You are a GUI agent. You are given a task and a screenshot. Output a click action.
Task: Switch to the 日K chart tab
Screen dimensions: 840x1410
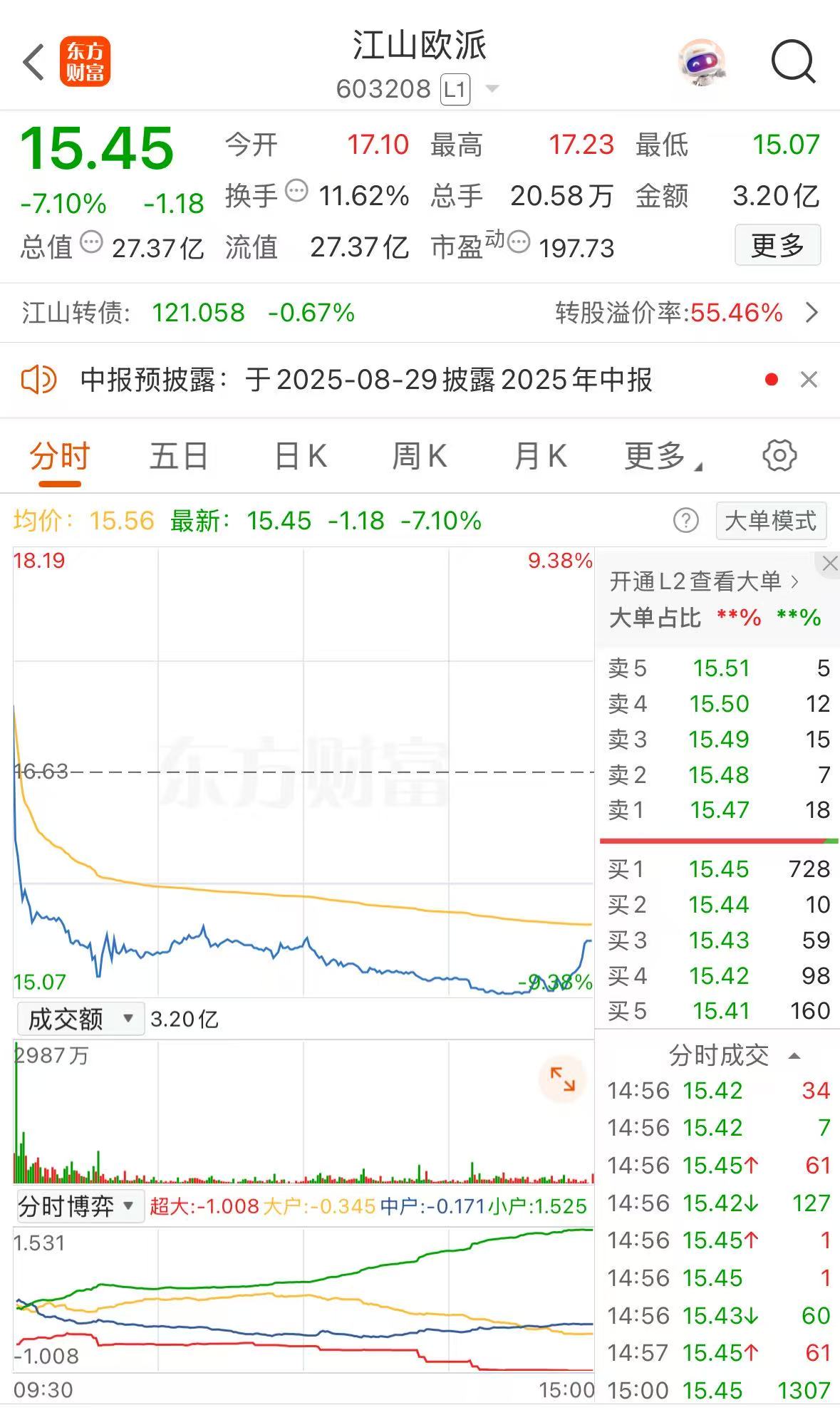pyautogui.click(x=300, y=456)
